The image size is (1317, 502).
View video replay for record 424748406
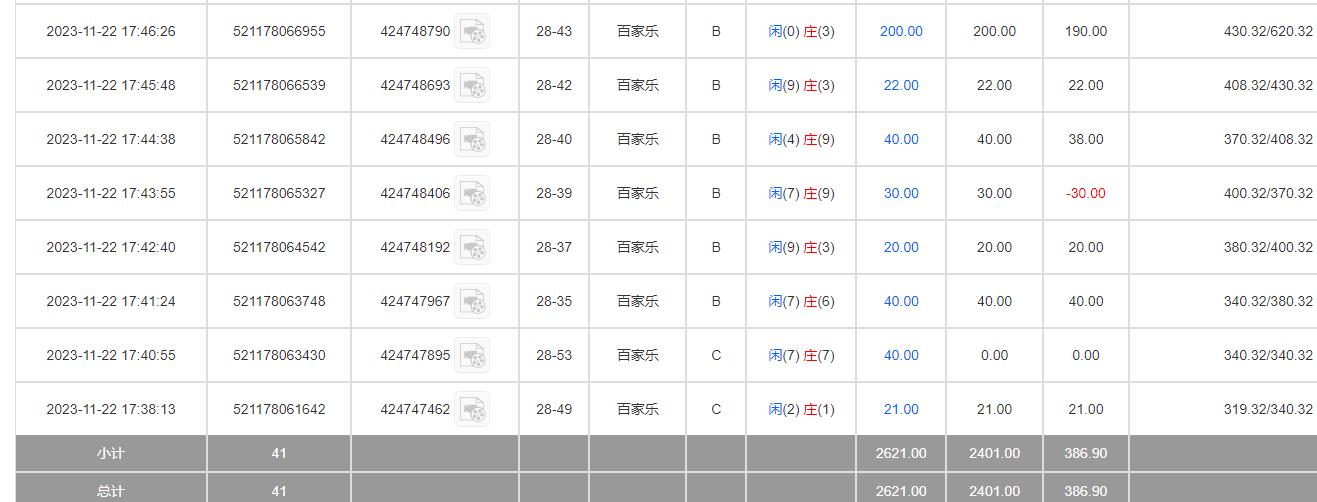tap(473, 194)
